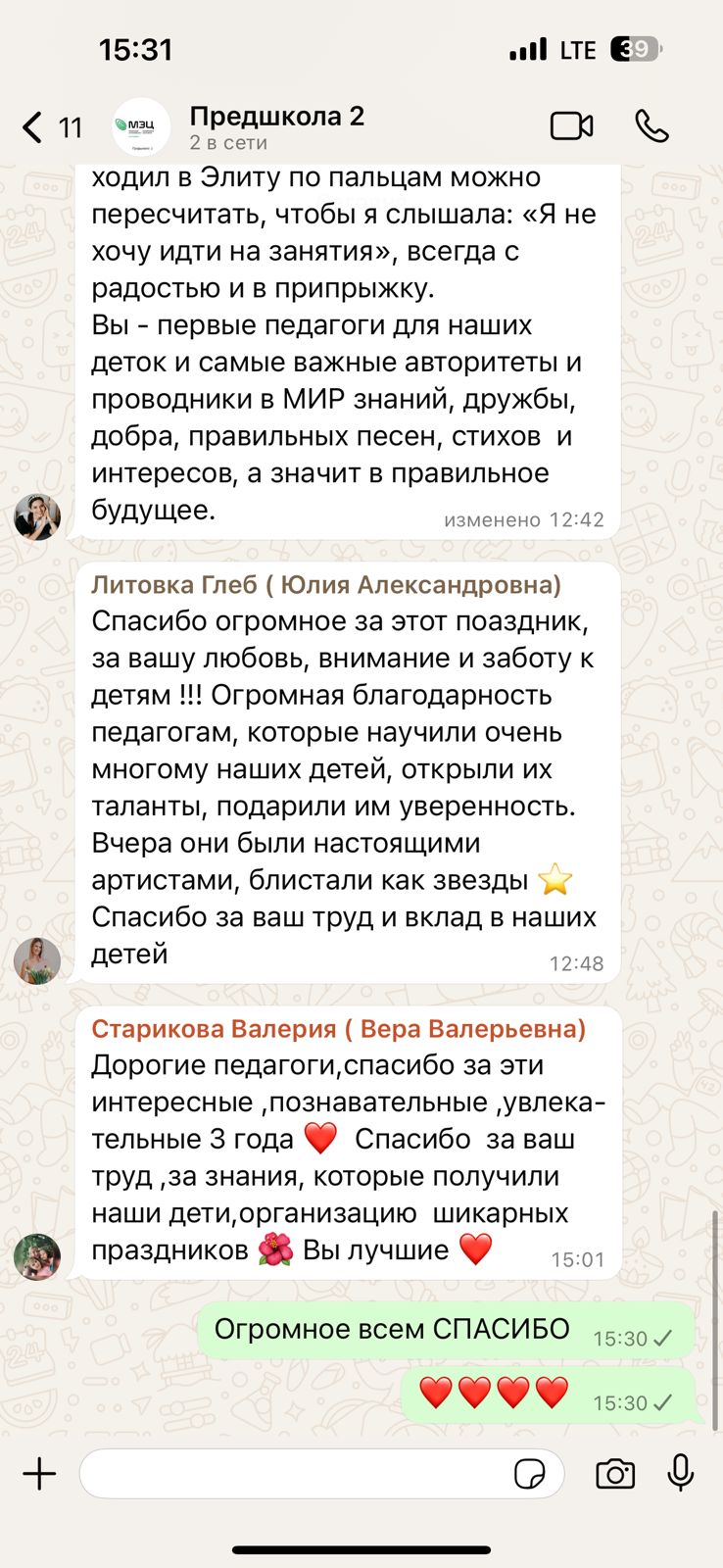The height and width of the screenshot is (1568, 723).
Task: Open the camera
Action: pyautogui.click(x=615, y=1474)
